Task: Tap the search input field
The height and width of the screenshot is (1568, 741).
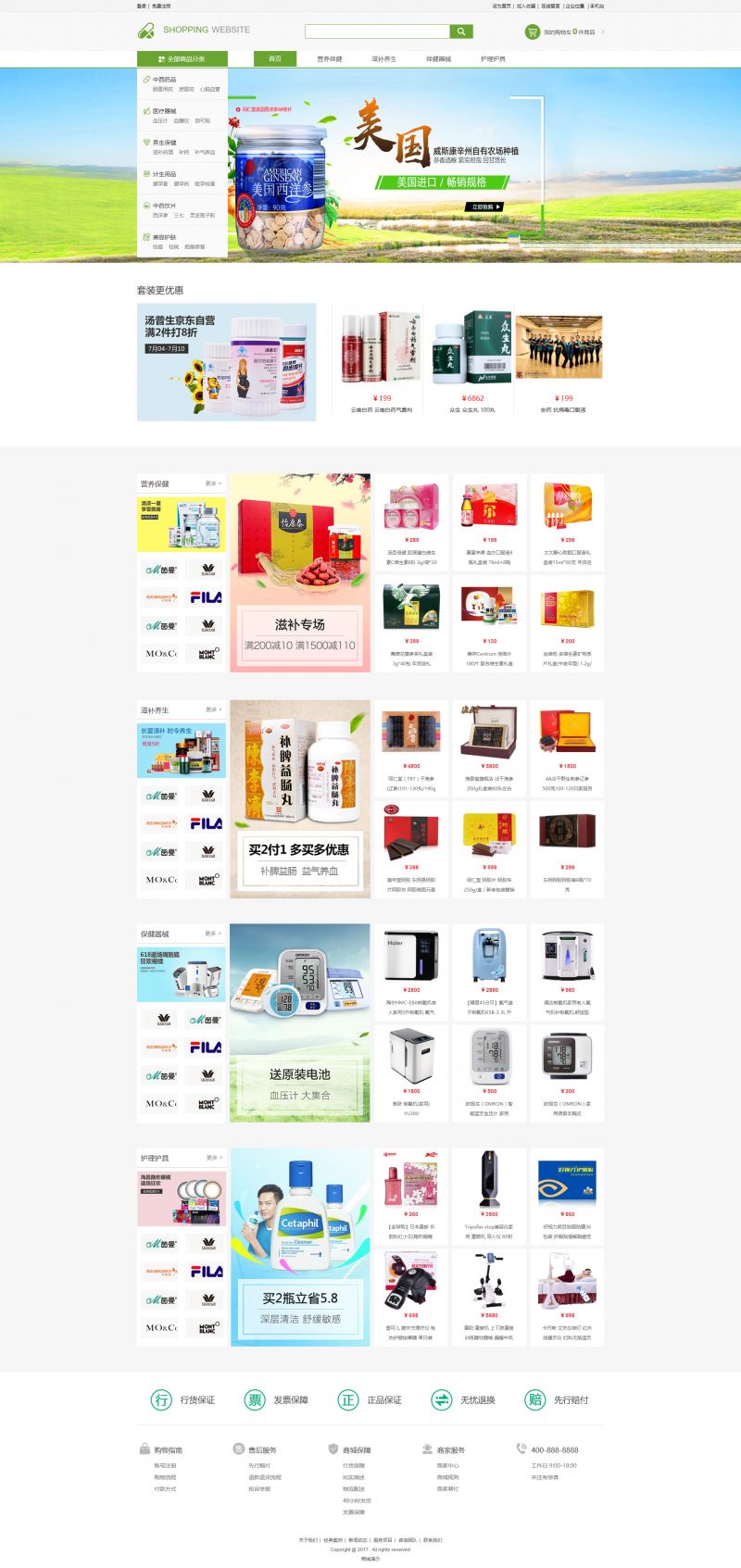Action: point(377,31)
